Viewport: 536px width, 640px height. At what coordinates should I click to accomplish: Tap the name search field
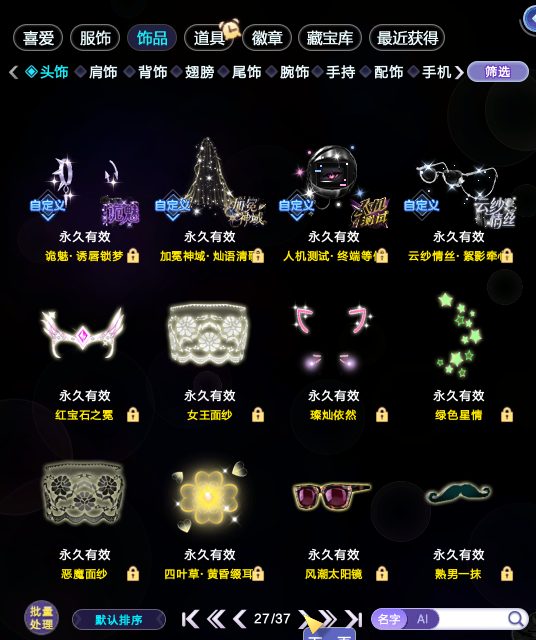tap(472, 619)
